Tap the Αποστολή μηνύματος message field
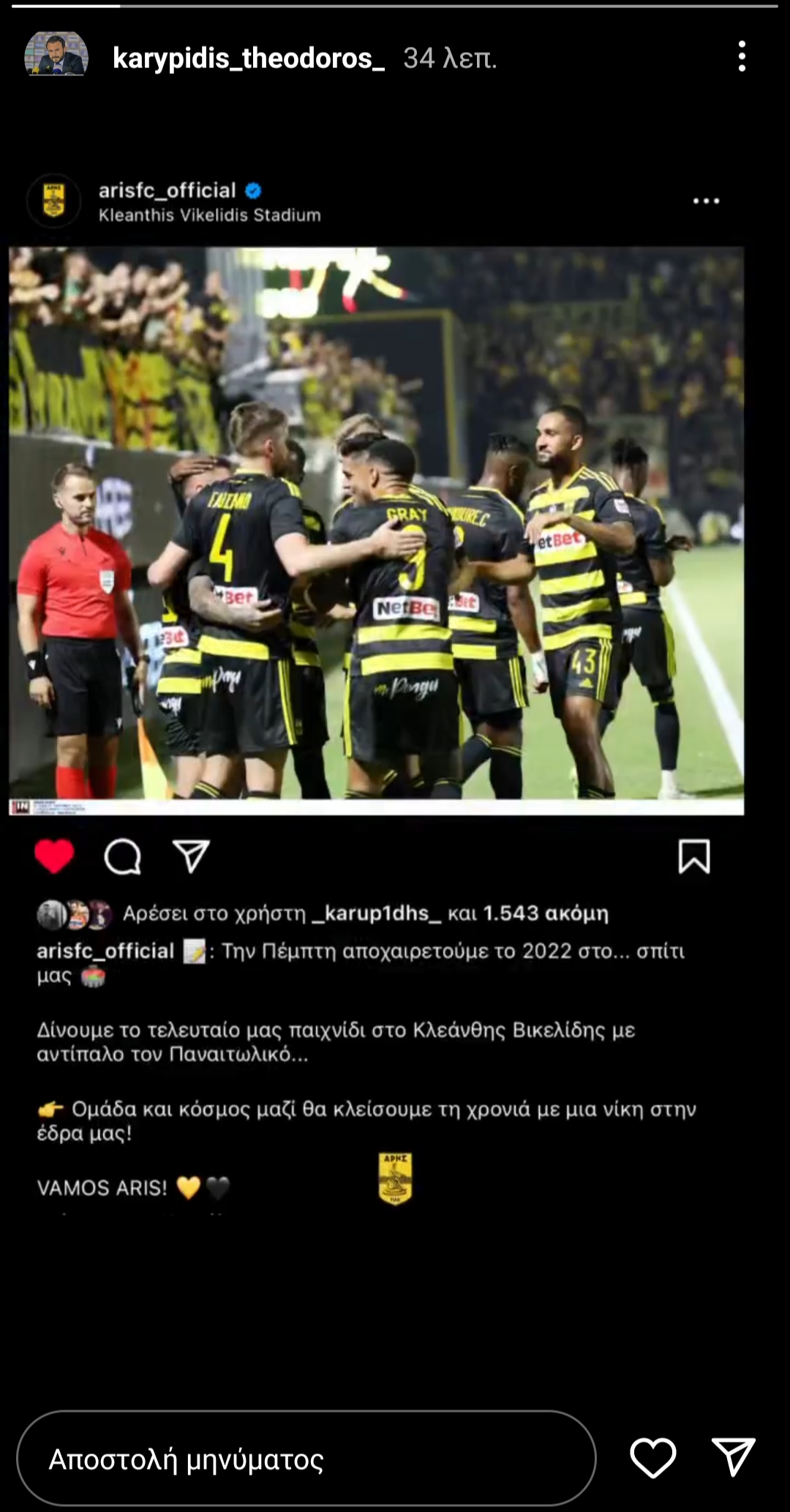The width and height of the screenshot is (790, 1512). (306, 1459)
